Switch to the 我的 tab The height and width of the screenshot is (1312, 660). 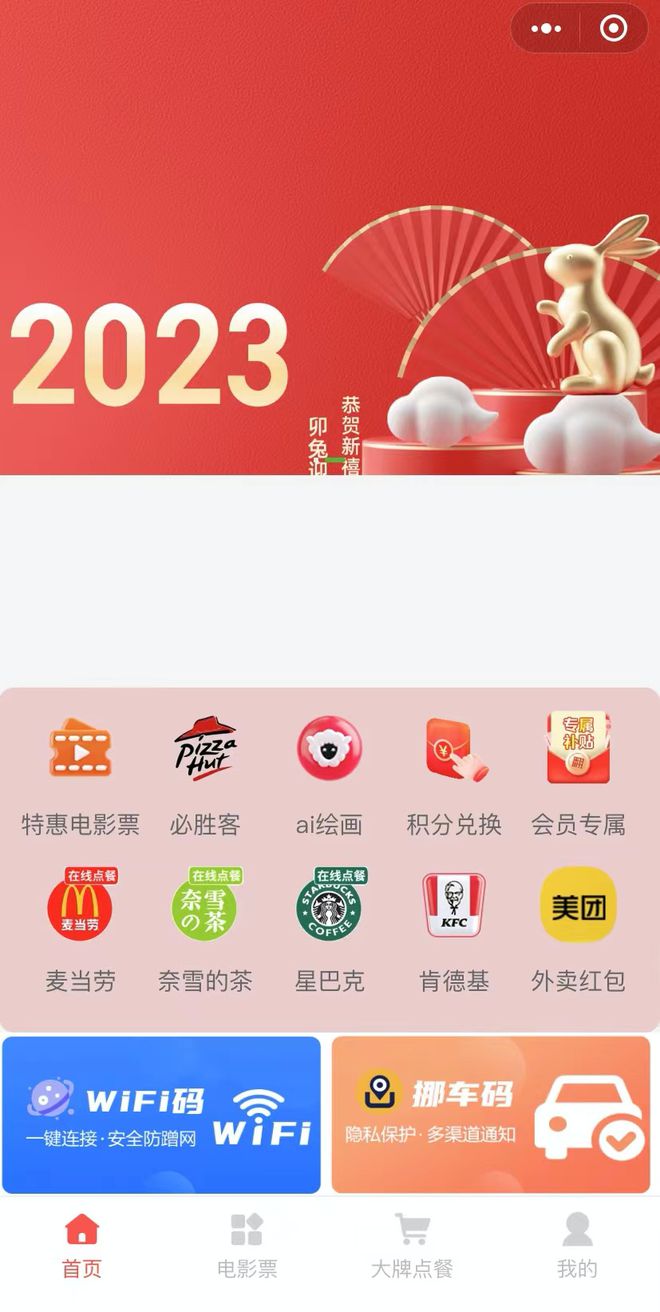click(577, 1246)
